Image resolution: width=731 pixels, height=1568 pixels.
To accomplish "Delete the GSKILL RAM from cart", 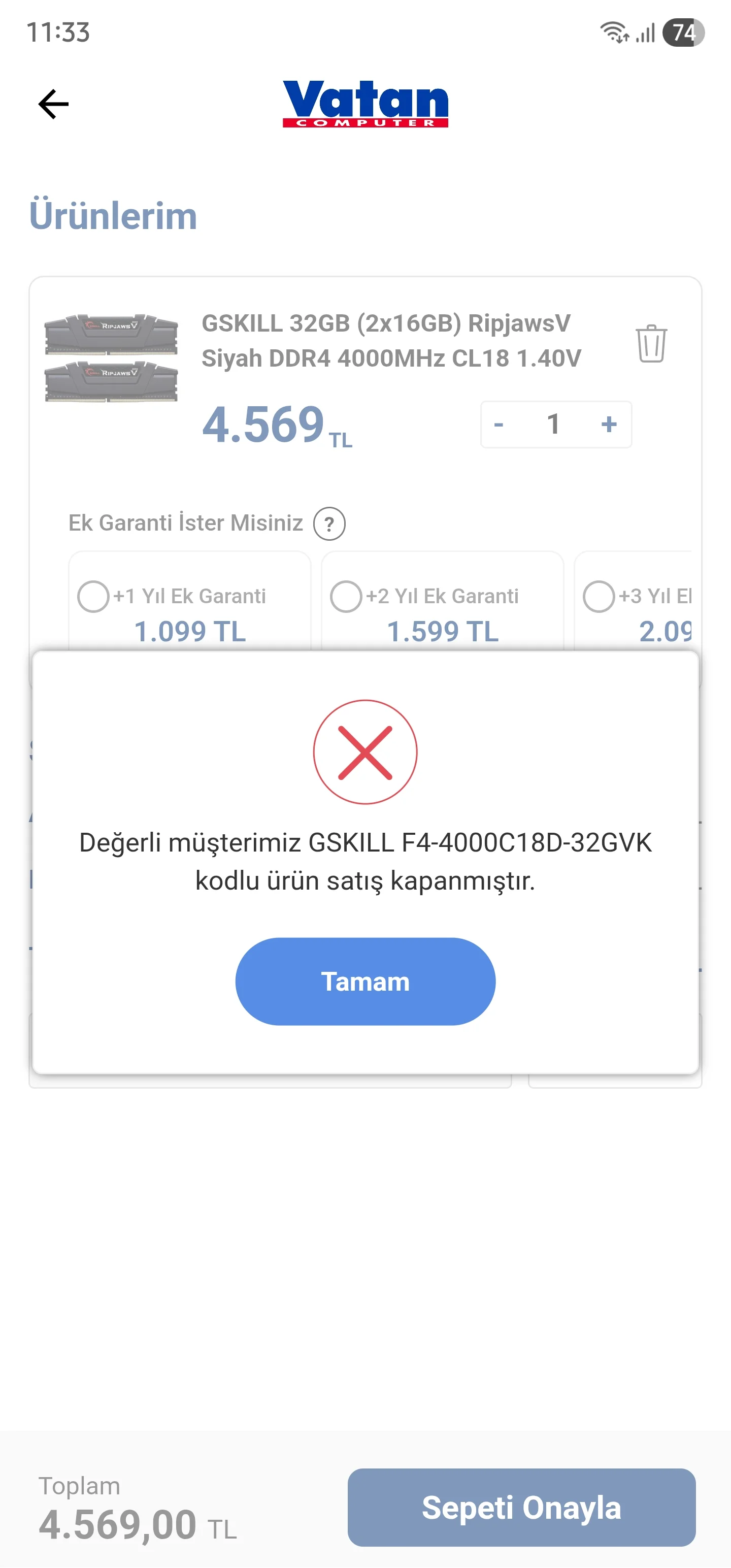I will (651, 343).
